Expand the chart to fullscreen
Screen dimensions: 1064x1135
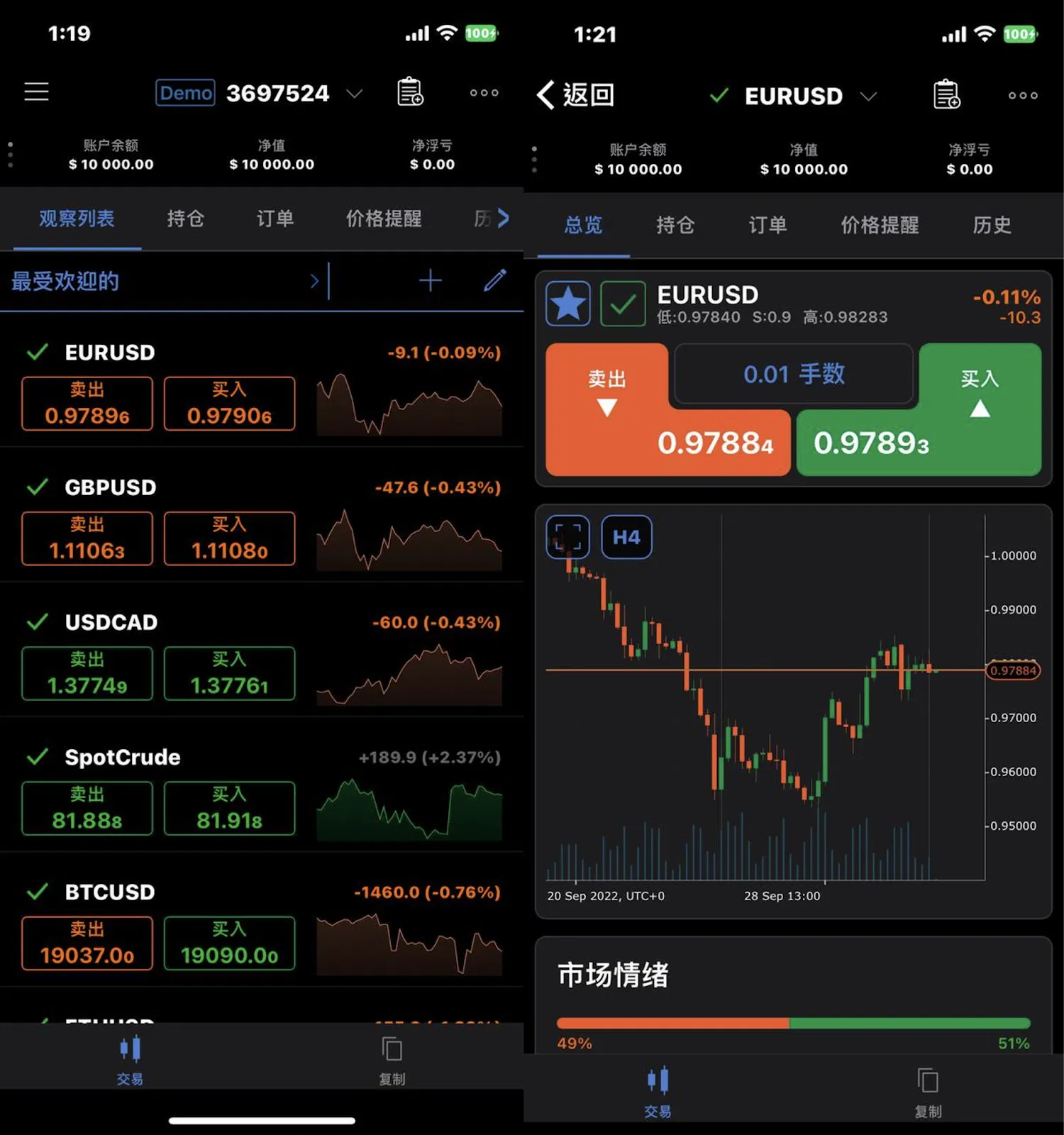pos(567,537)
